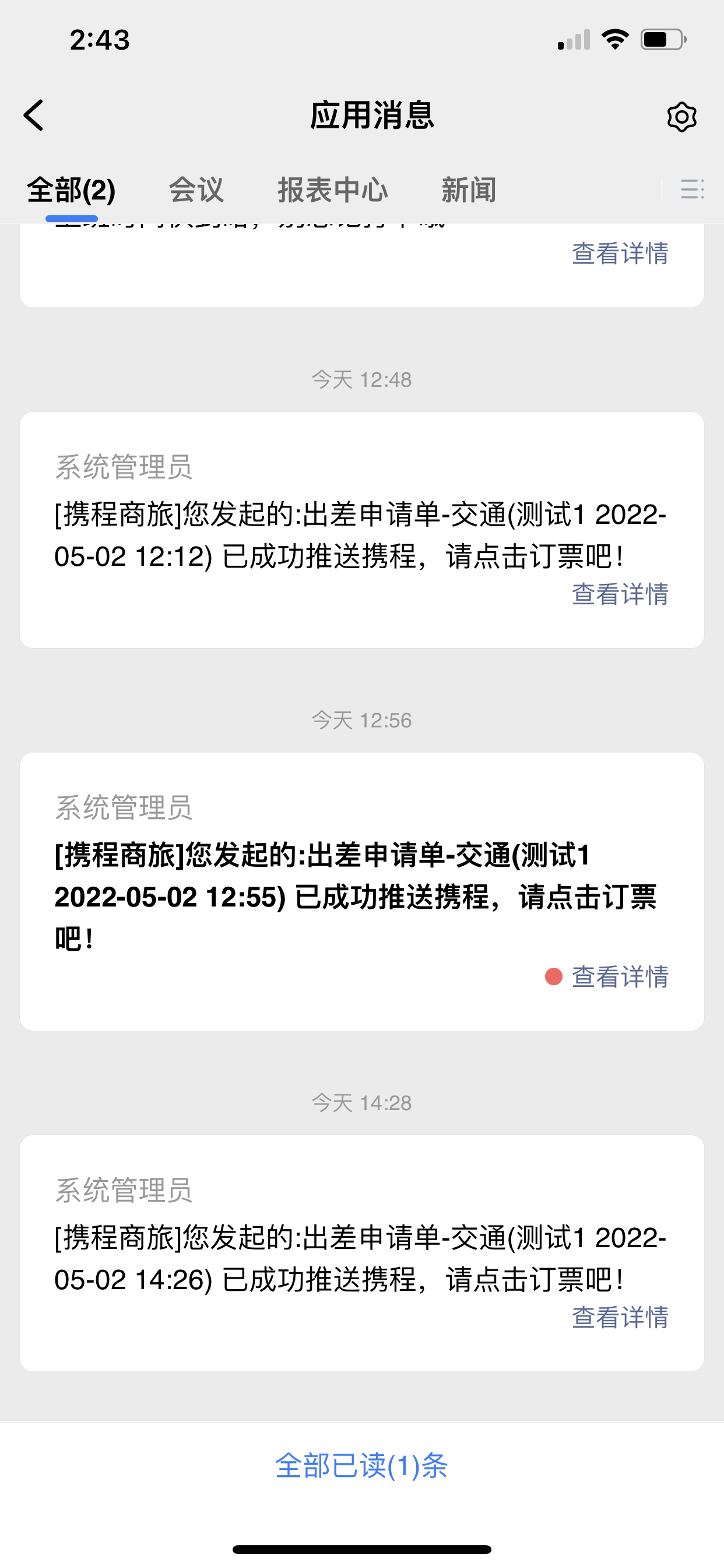Open message settings gear icon
The height and width of the screenshot is (1568, 724).
click(x=681, y=117)
